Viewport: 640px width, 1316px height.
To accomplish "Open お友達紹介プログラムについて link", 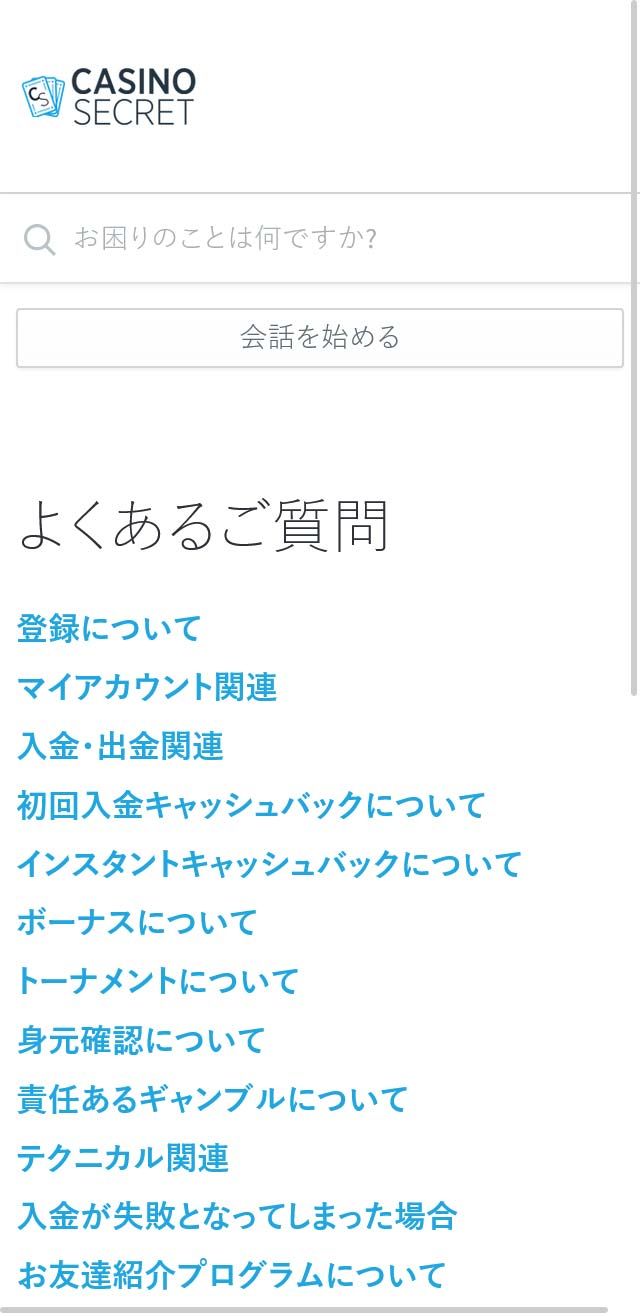I will 231,1275.
